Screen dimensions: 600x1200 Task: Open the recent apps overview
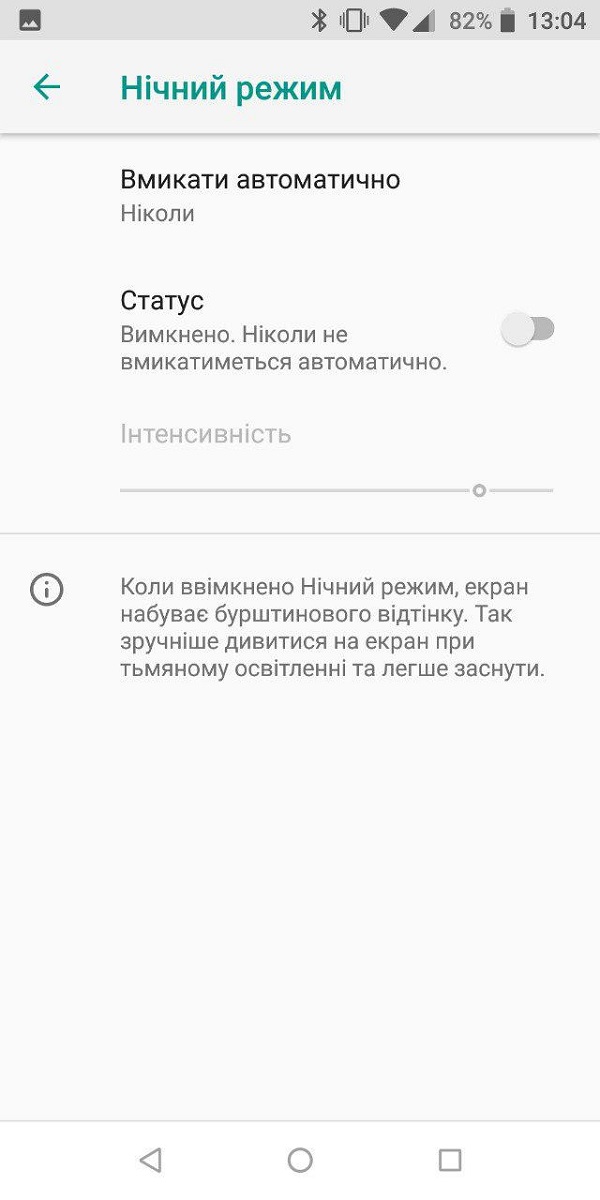click(x=450, y=1160)
